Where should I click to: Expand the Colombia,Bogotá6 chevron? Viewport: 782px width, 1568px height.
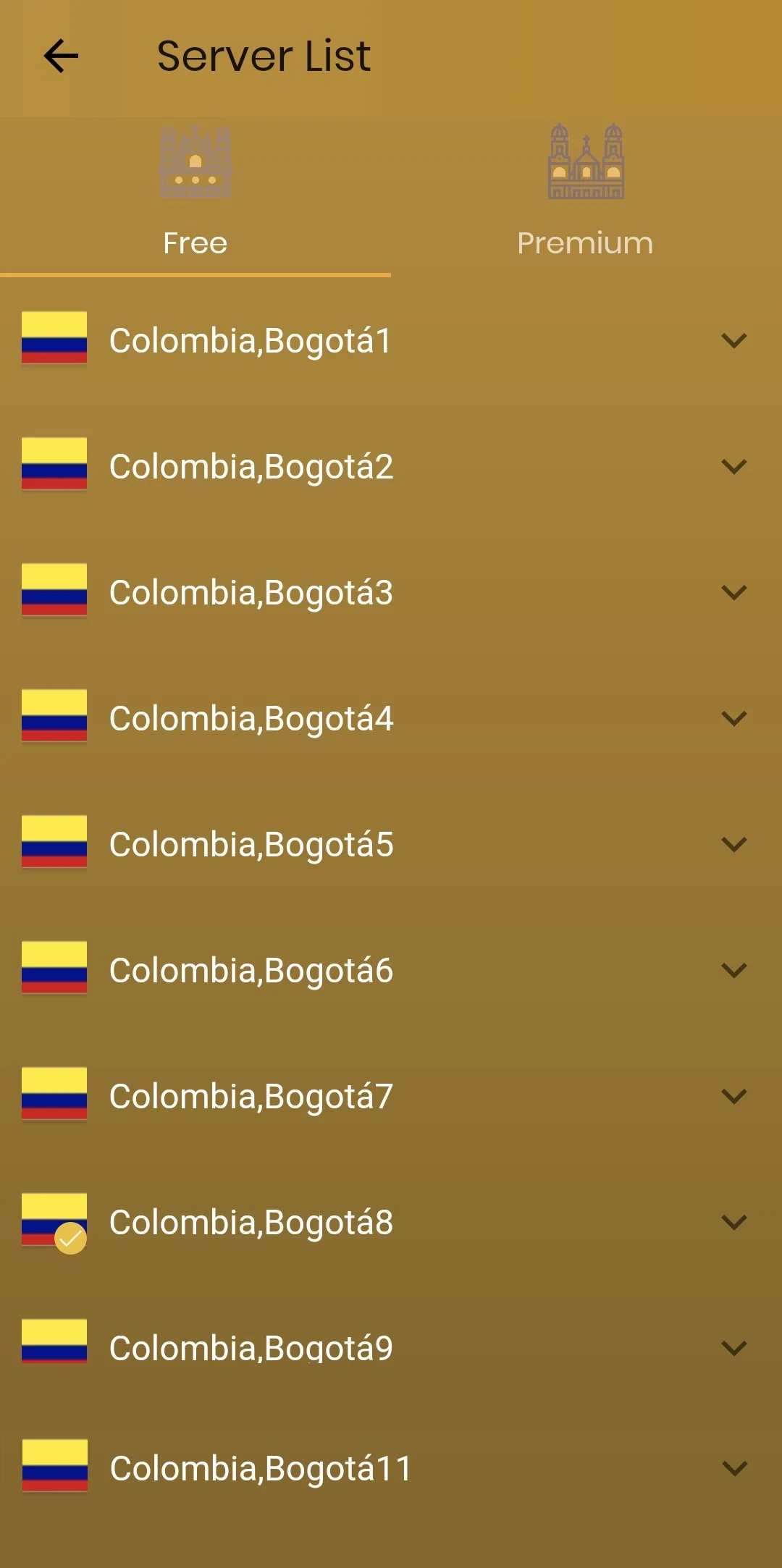tap(734, 970)
